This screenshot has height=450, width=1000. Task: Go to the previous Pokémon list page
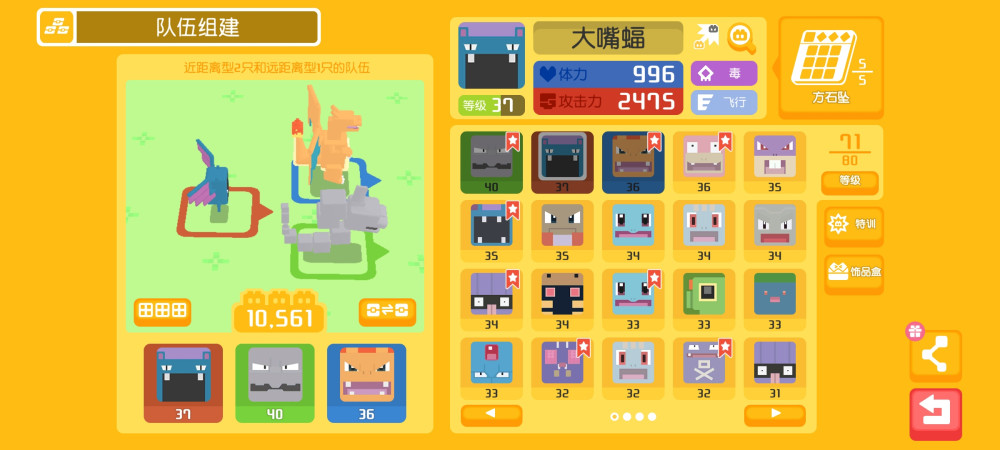(x=491, y=414)
